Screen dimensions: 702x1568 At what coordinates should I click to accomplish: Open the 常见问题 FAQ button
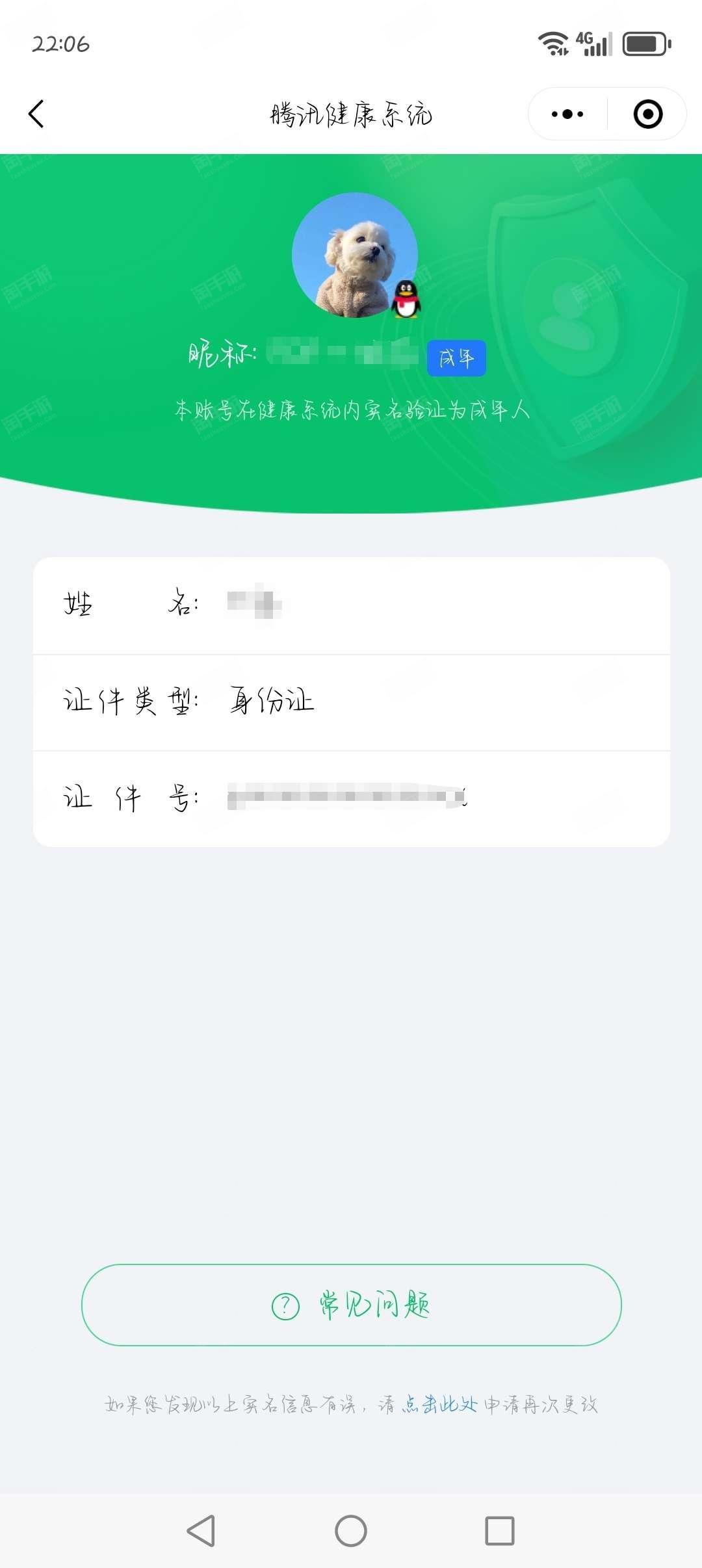(351, 1305)
